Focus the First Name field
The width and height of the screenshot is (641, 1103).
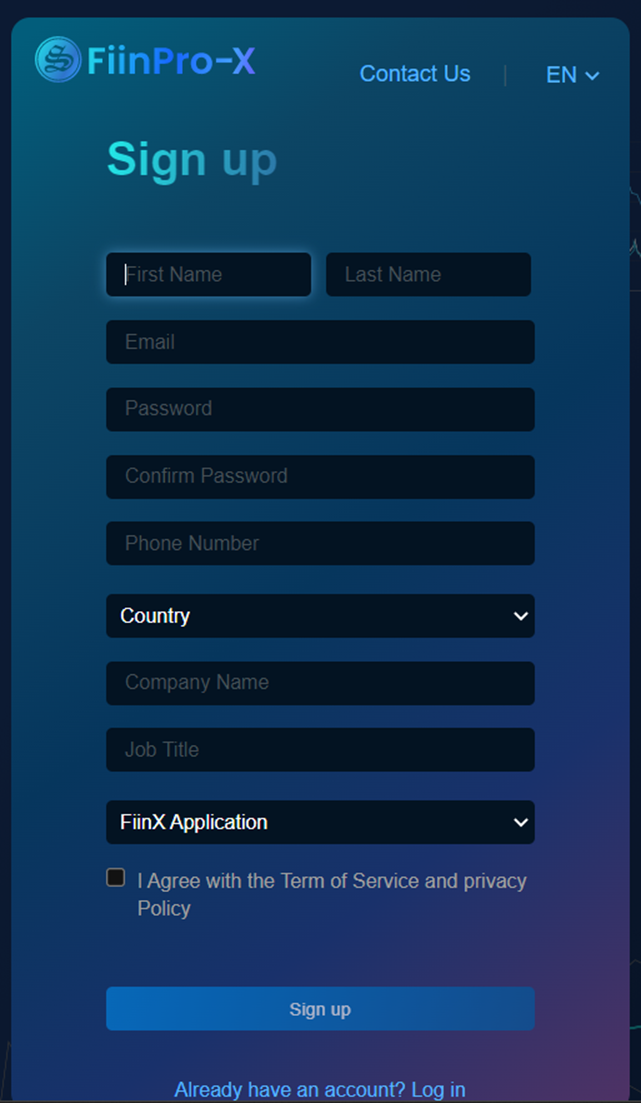click(x=208, y=274)
